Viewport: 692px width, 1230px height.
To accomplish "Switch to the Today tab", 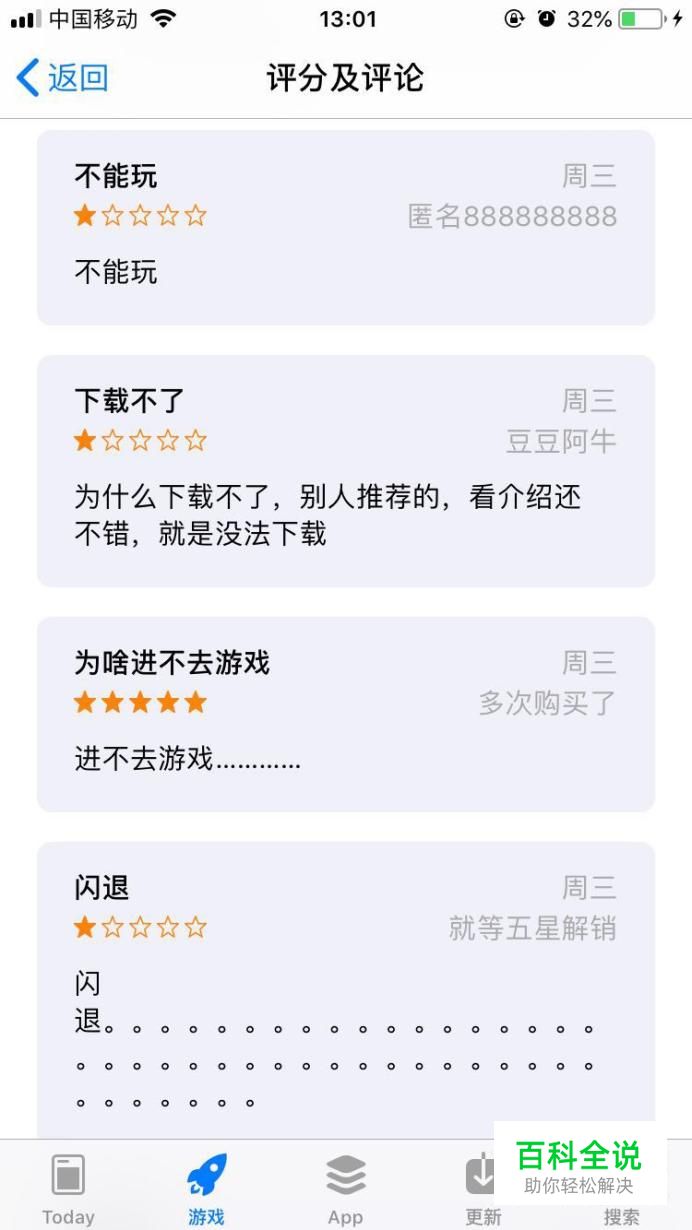I will pyautogui.click(x=68, y=1188).
